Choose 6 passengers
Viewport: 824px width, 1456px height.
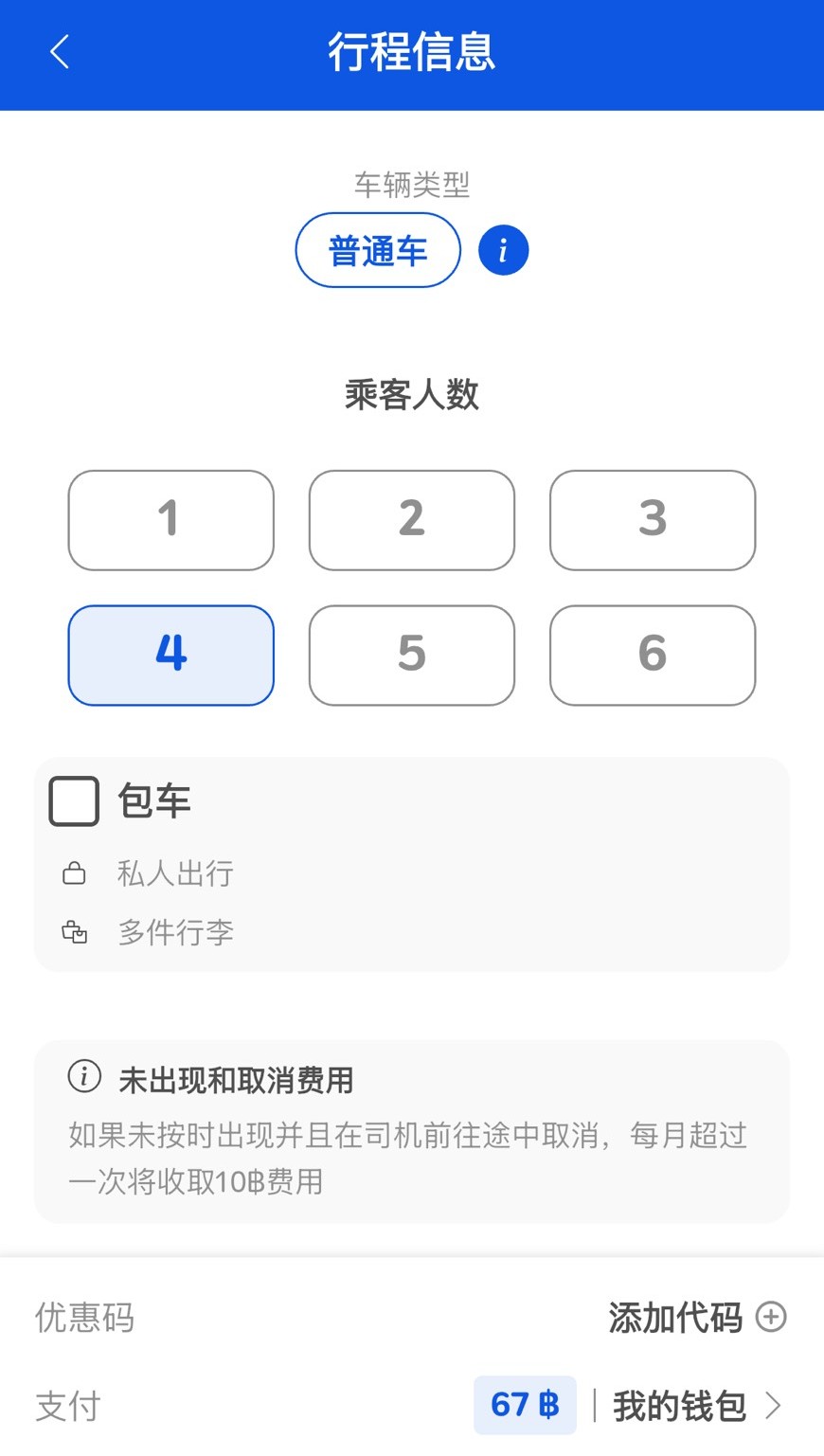653,655
